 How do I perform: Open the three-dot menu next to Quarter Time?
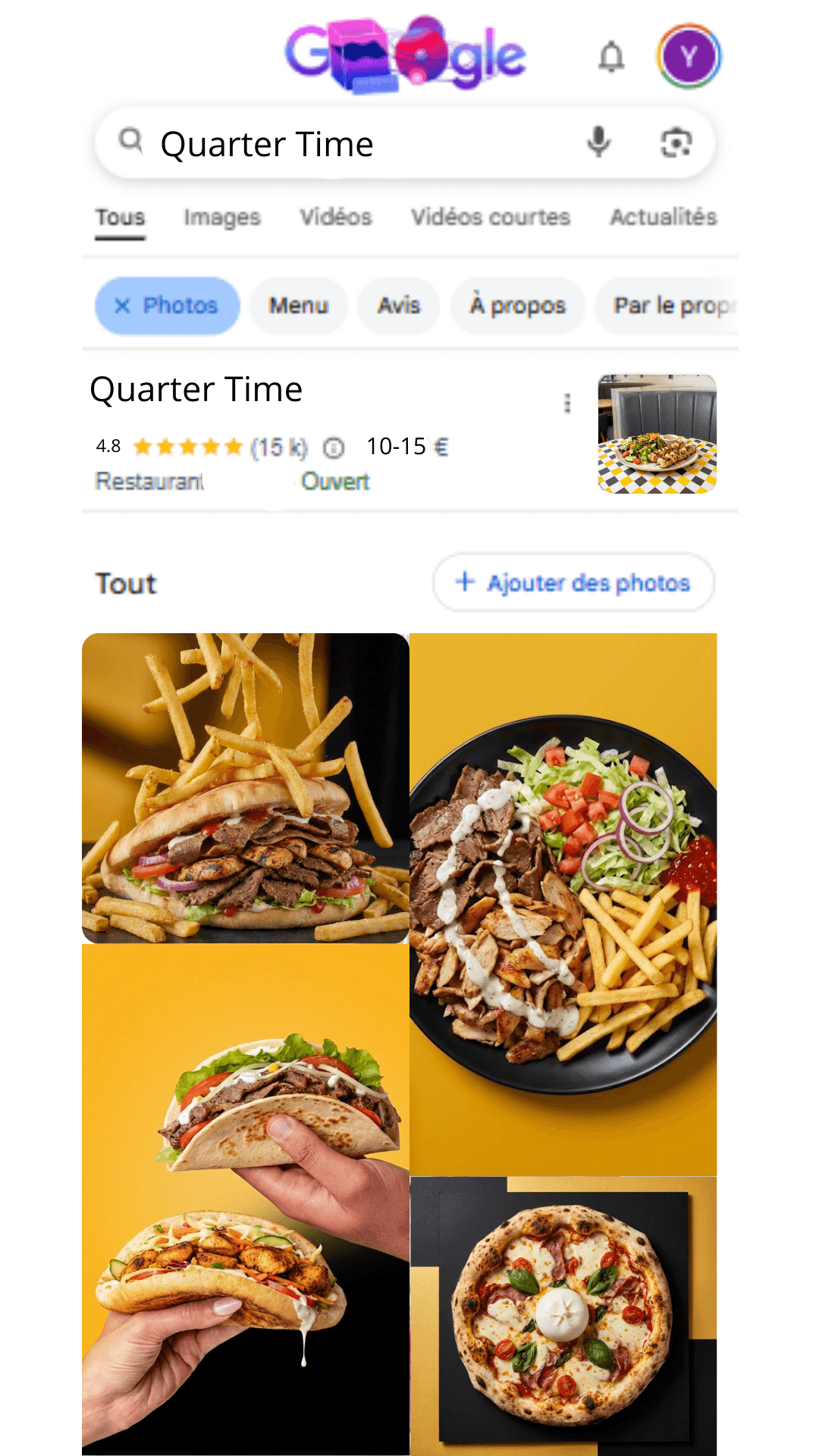pos(566,404)
